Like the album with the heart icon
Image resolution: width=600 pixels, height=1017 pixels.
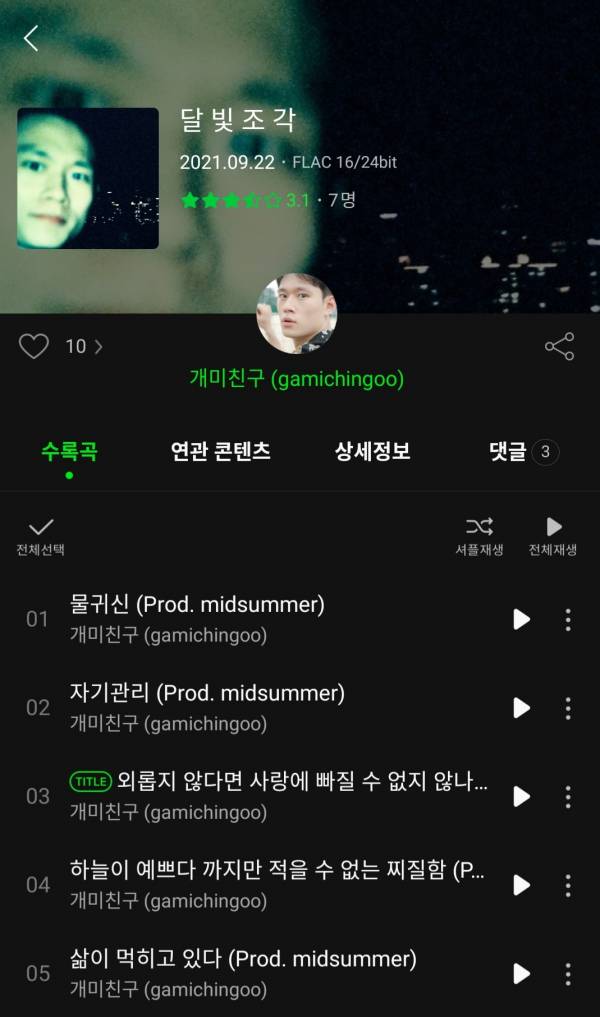[34, 347]
